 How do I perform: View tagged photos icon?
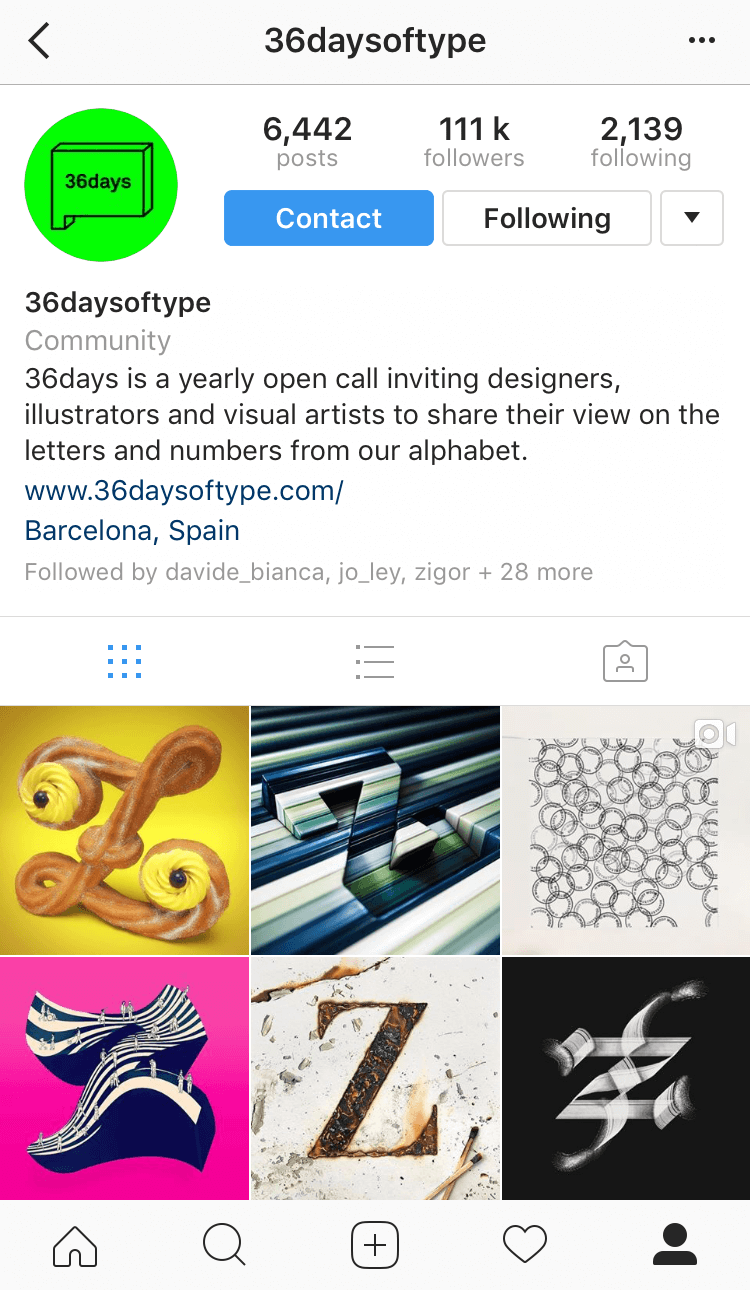click(x=625, y=661)
